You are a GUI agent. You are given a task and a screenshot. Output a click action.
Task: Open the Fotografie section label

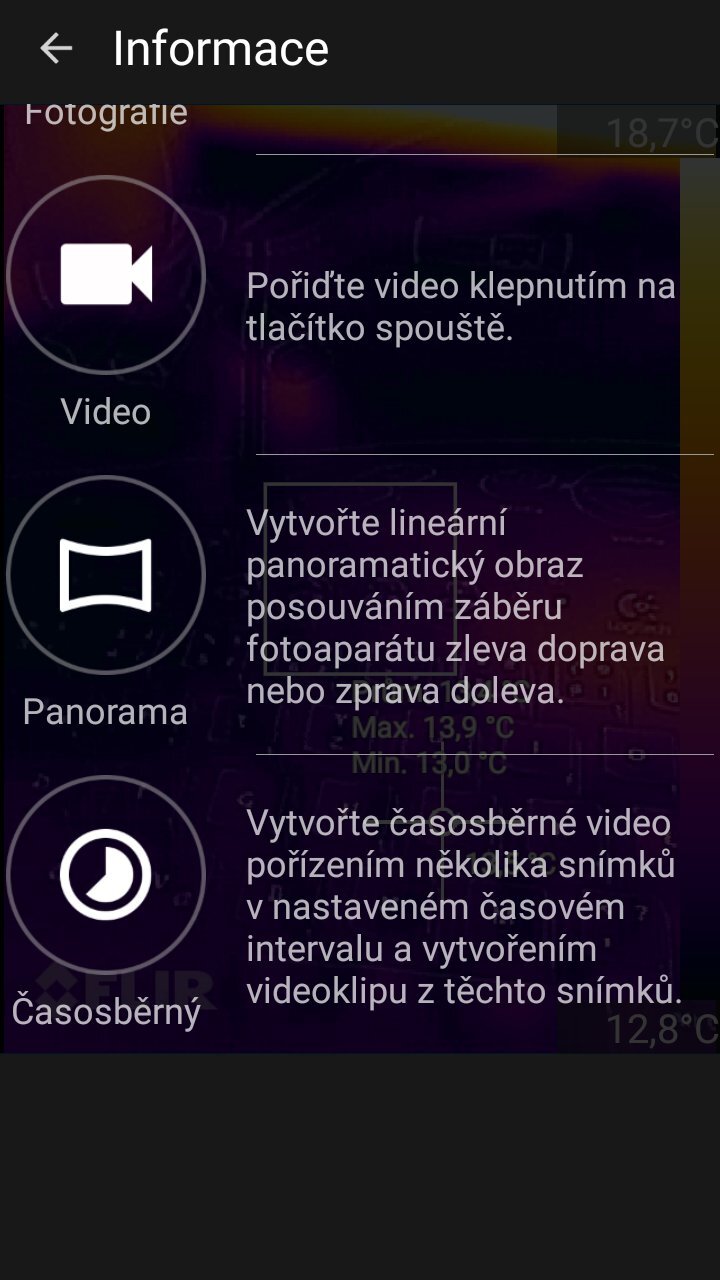106,112
